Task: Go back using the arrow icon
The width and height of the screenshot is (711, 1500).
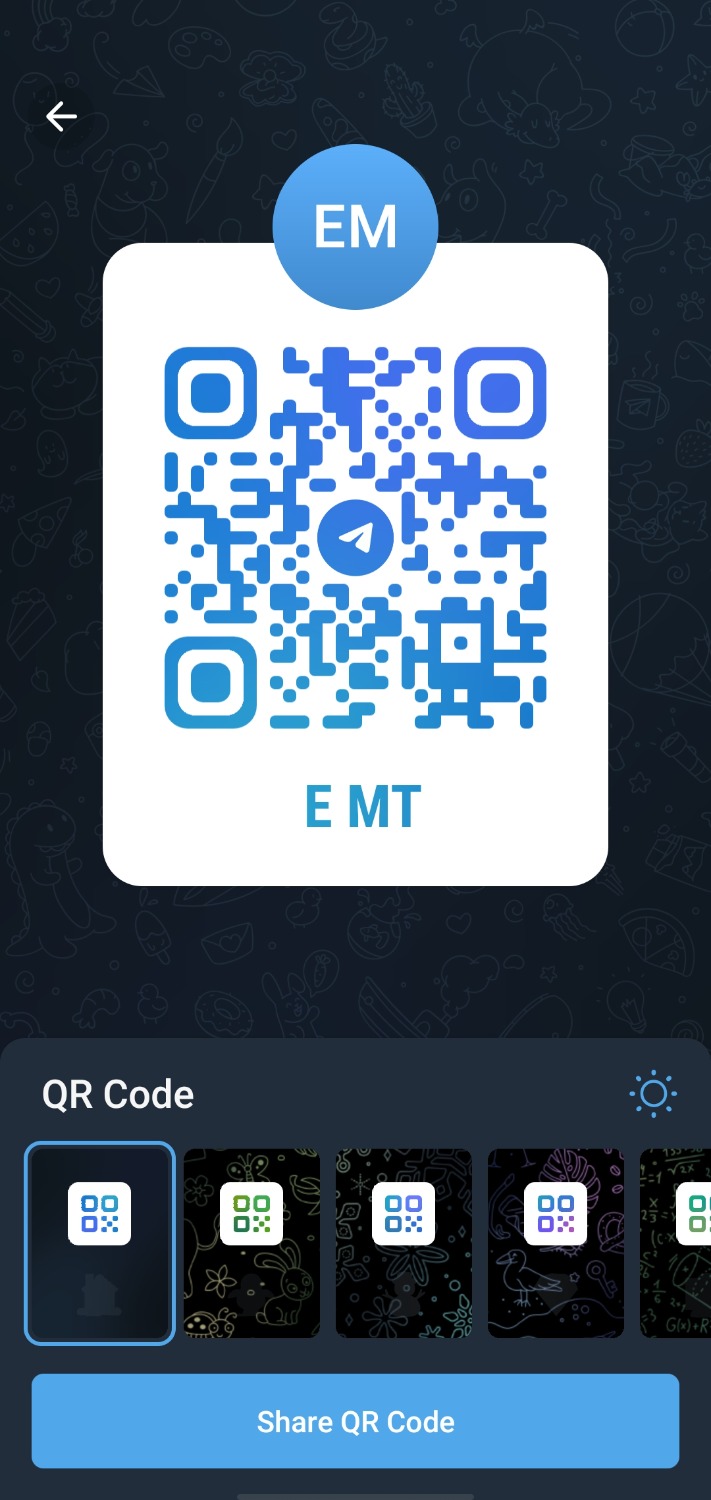Action: [x=61, y=117]
